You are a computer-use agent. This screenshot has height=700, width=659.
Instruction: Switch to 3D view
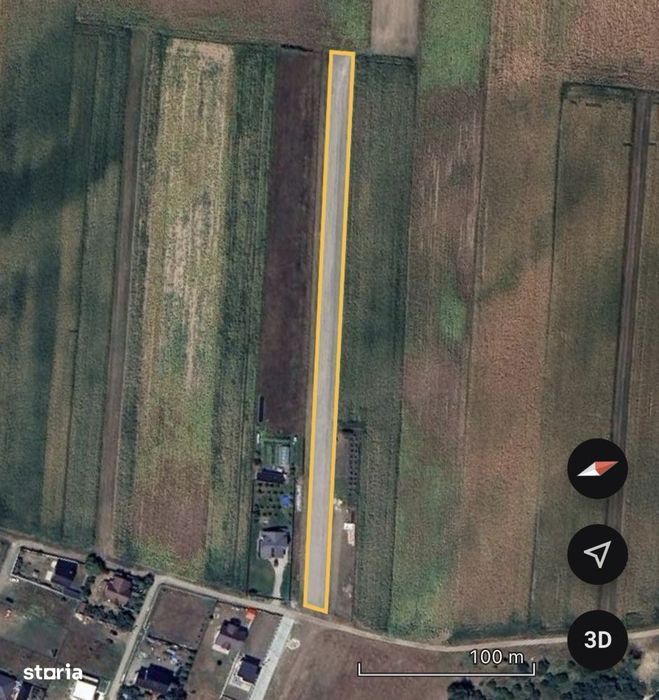(597, 639)
